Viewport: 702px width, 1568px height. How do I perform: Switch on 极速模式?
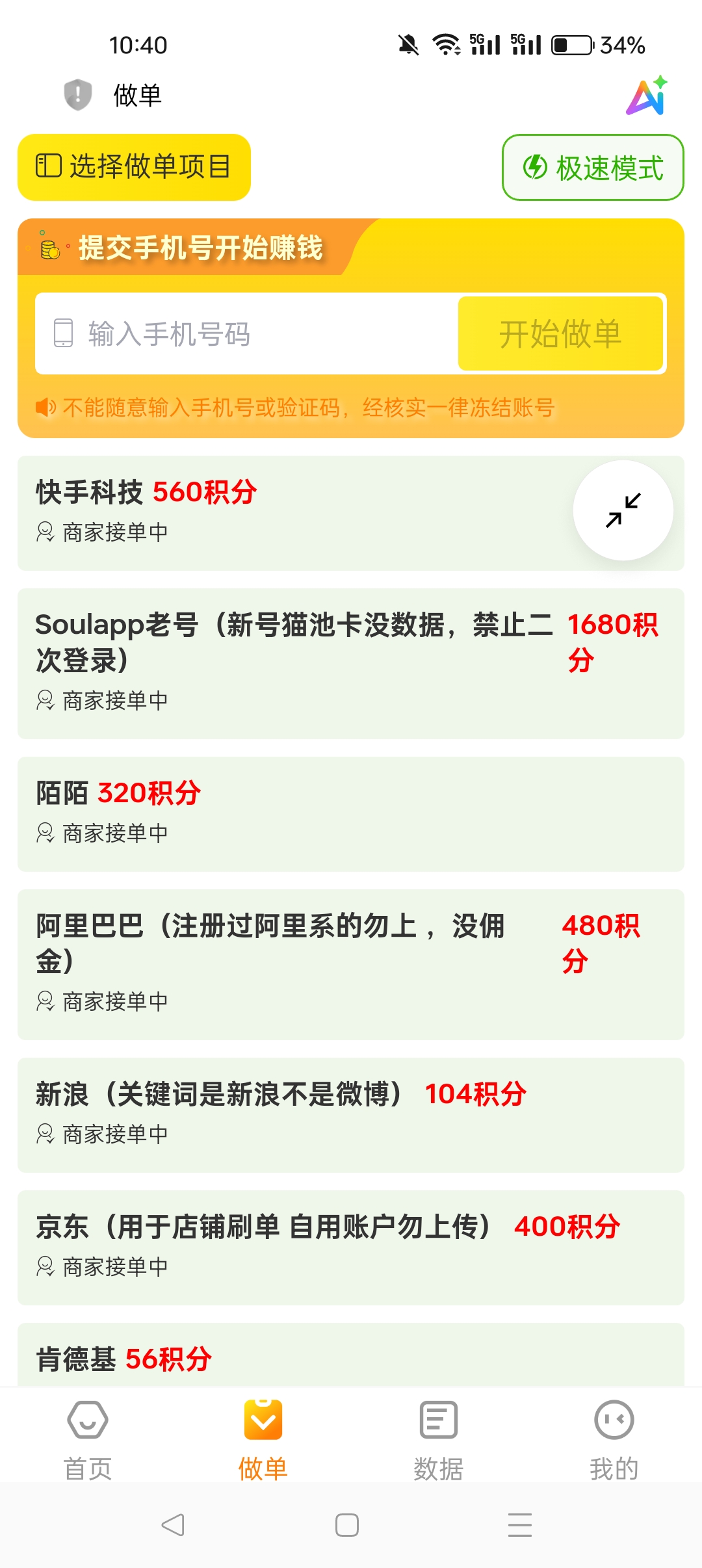pyautogui.click(x=592, y=168)
